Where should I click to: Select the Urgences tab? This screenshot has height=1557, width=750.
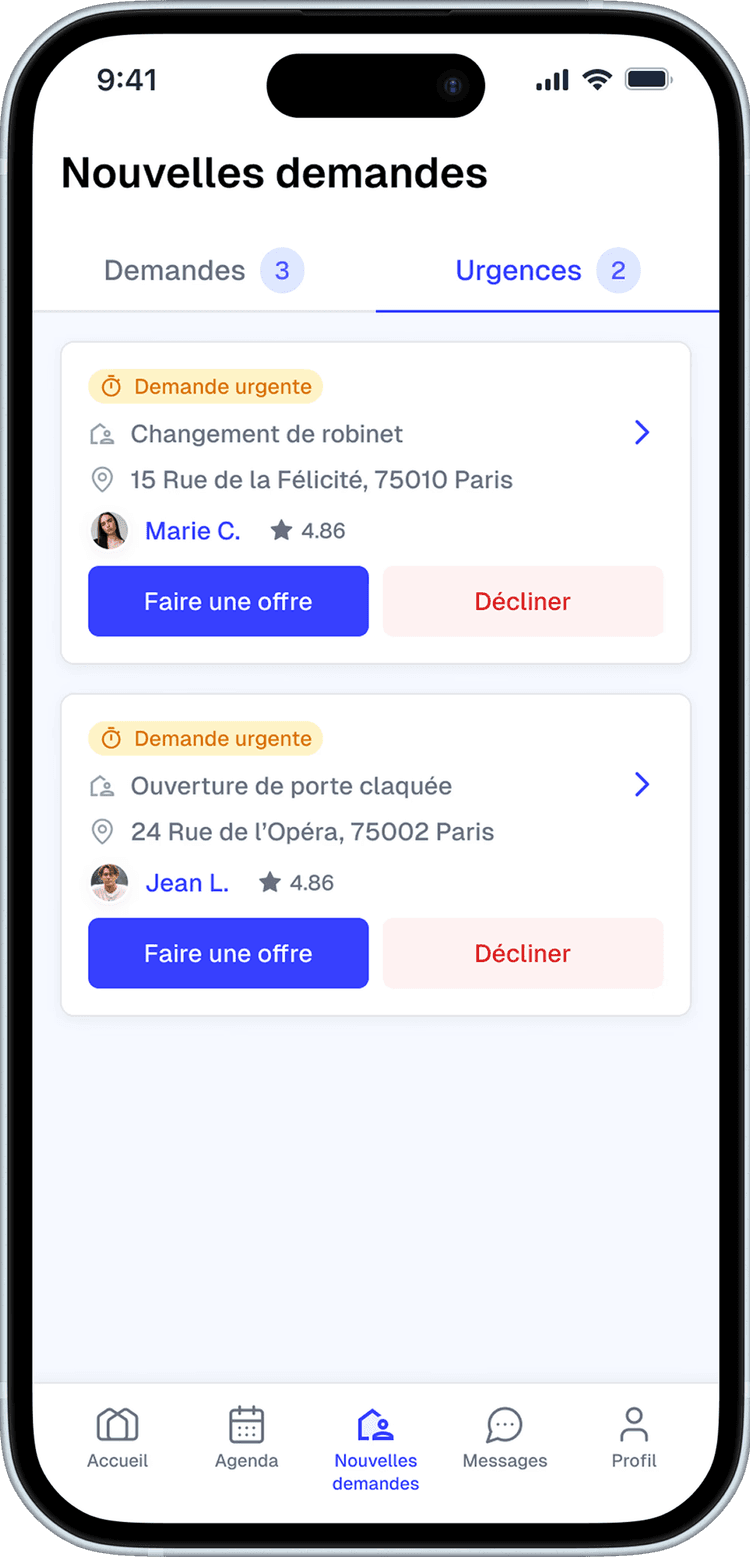pyautogui.click(x=518, y=270)
